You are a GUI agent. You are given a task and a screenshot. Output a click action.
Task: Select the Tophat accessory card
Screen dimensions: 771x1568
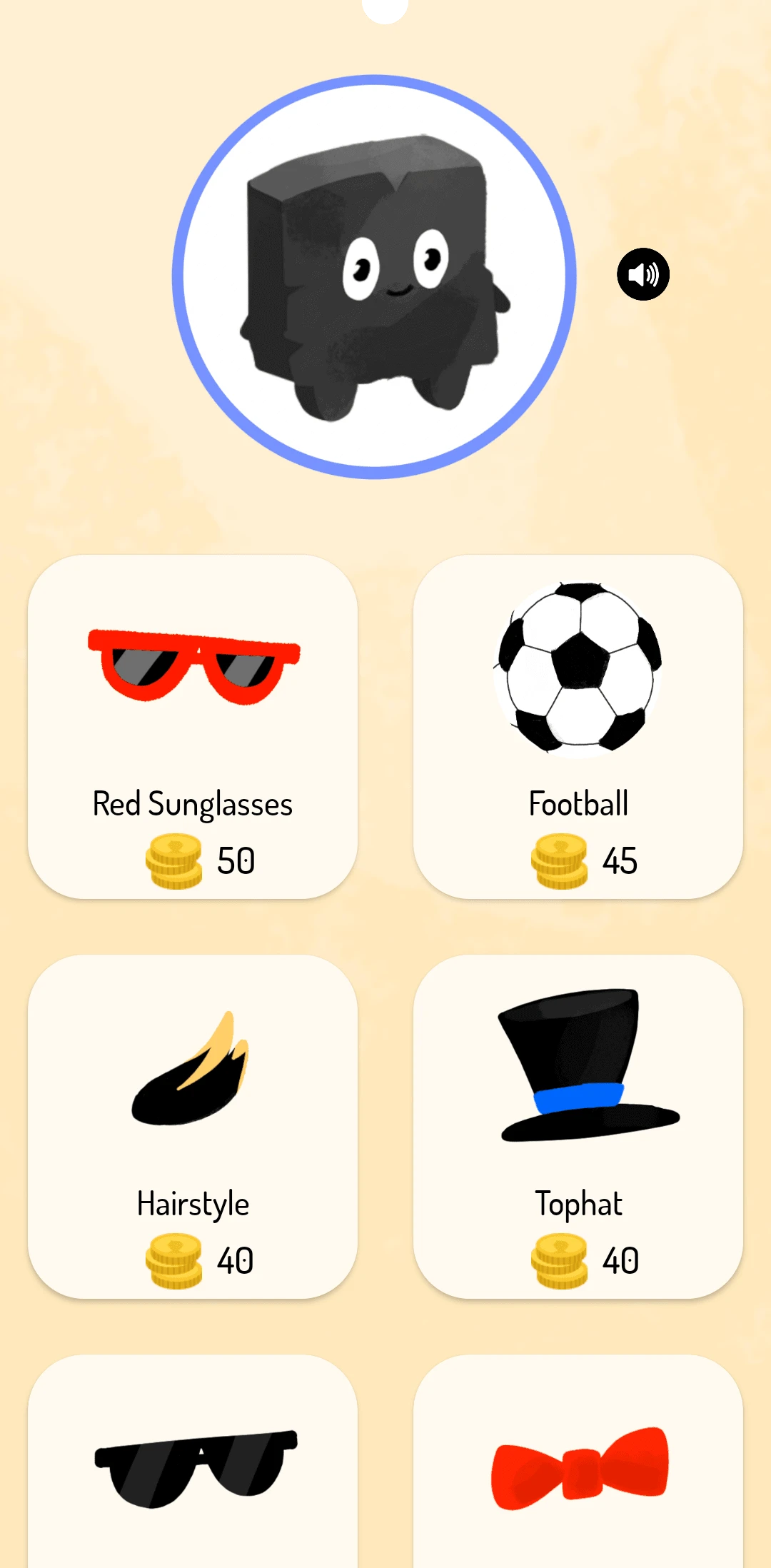point(578,1126)
